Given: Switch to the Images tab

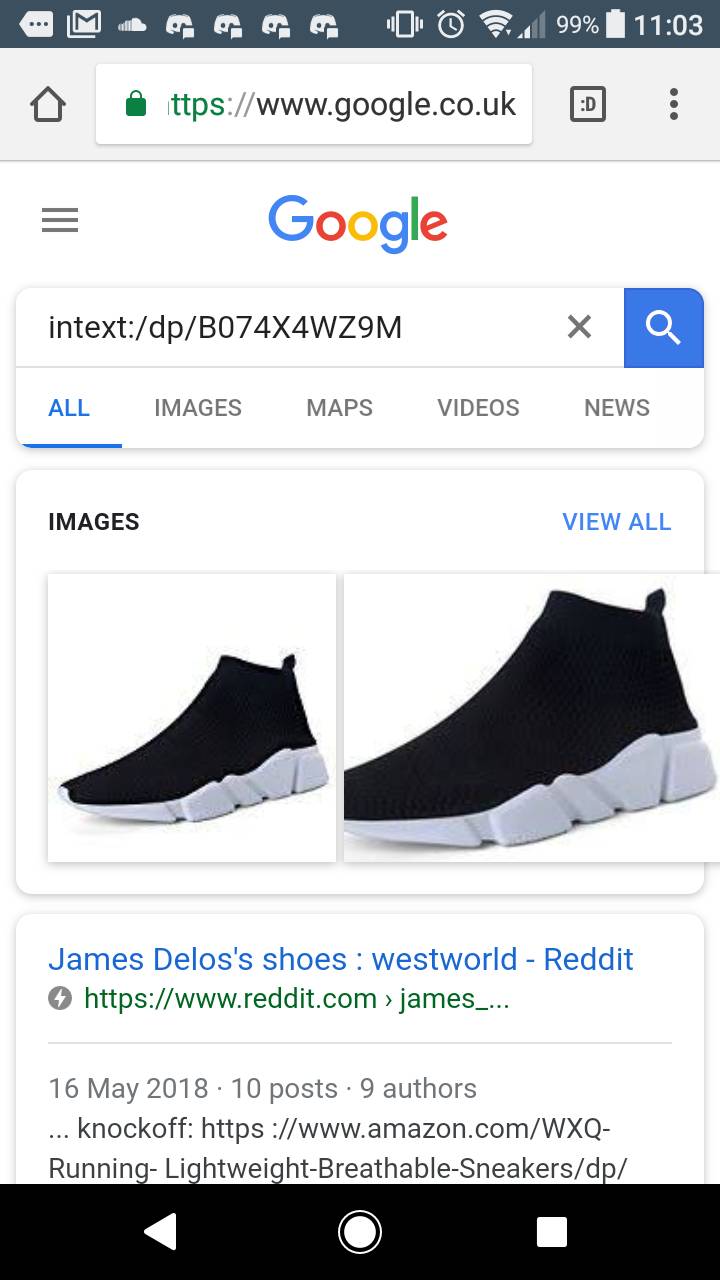Looking at the screenshot, I should click(198, 408).
